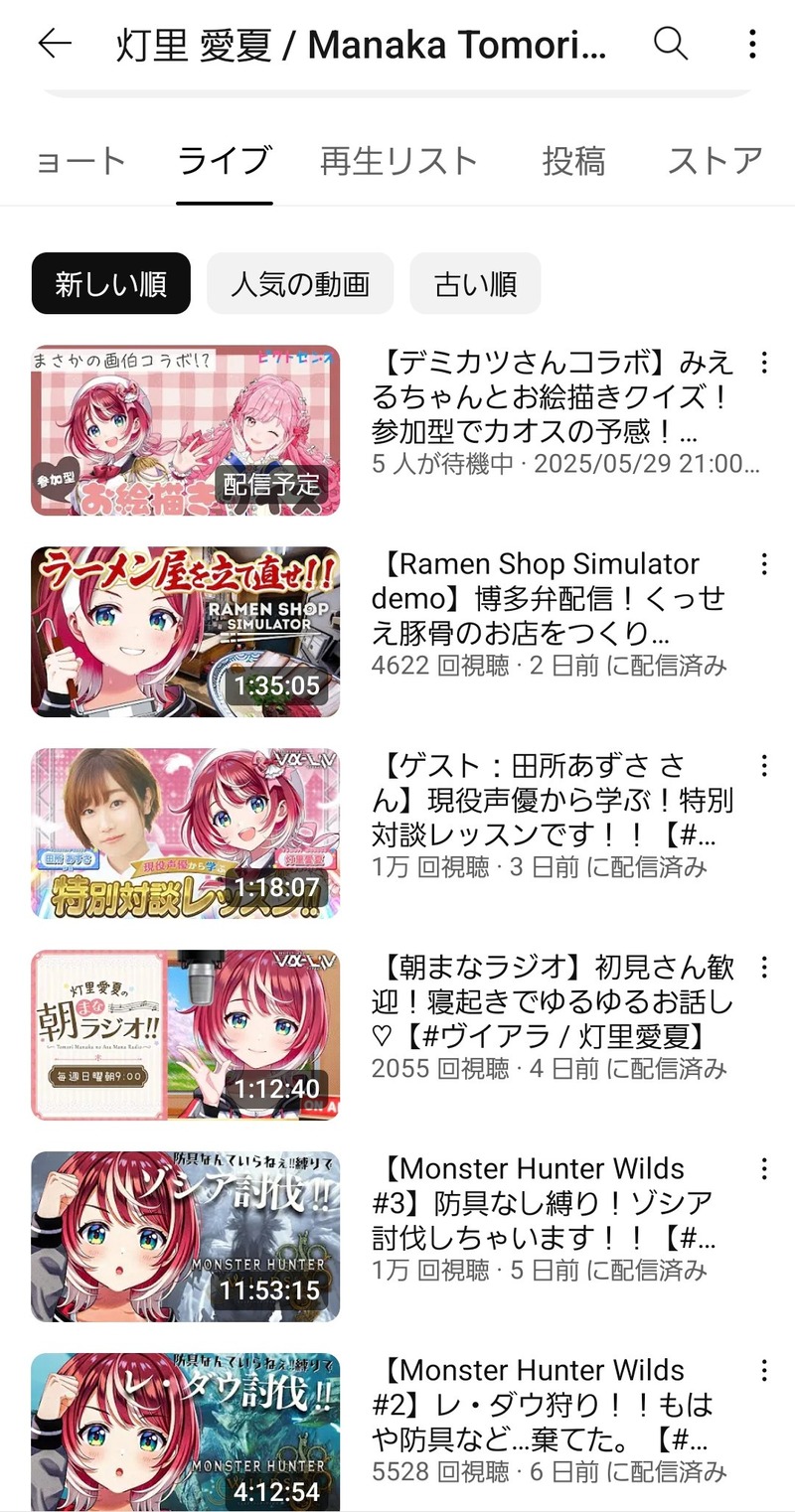This screenshot has height=1512, width=795.
Task: Open the ストア tab
Action: coord(715,161)
